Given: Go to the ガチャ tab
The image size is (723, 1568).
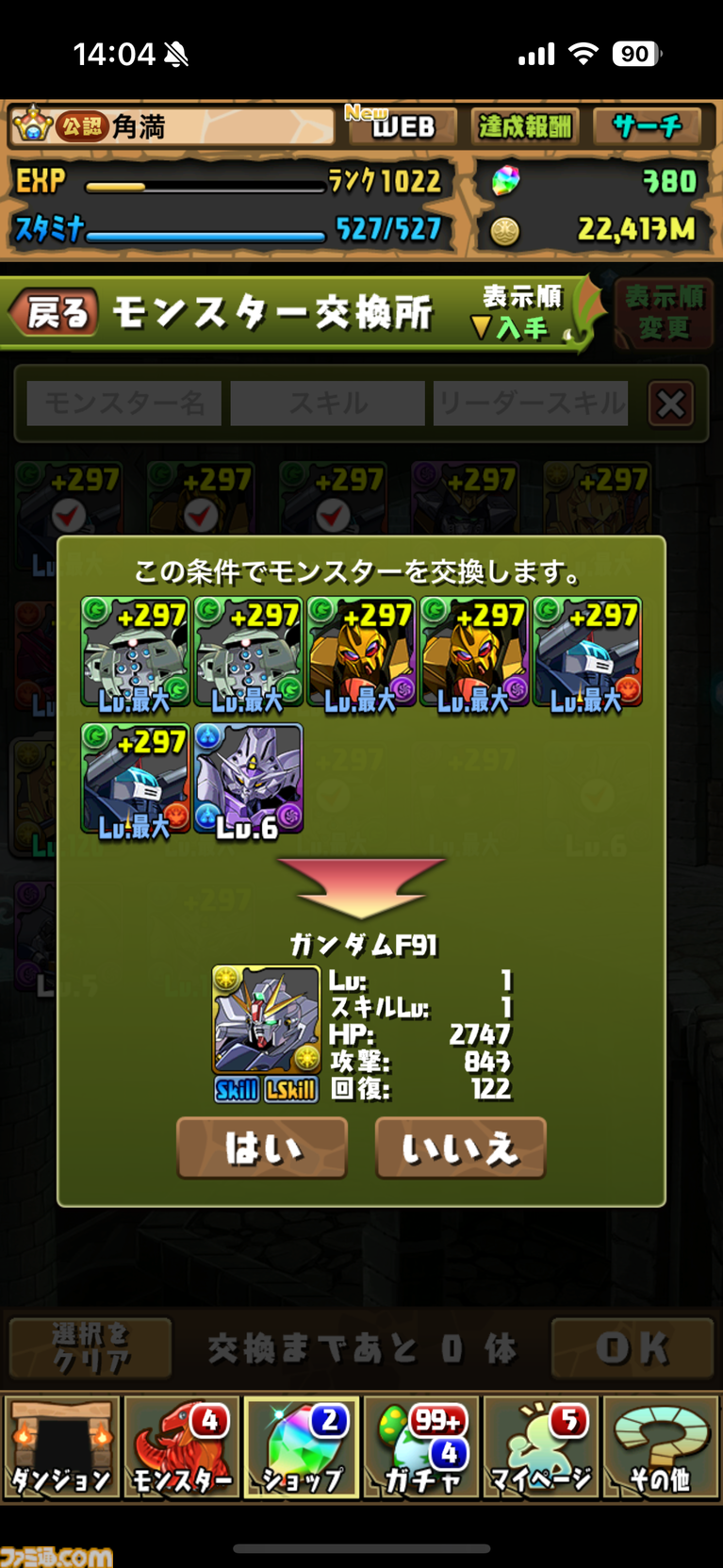Looking at the screenshot, I should (422, 1448).
